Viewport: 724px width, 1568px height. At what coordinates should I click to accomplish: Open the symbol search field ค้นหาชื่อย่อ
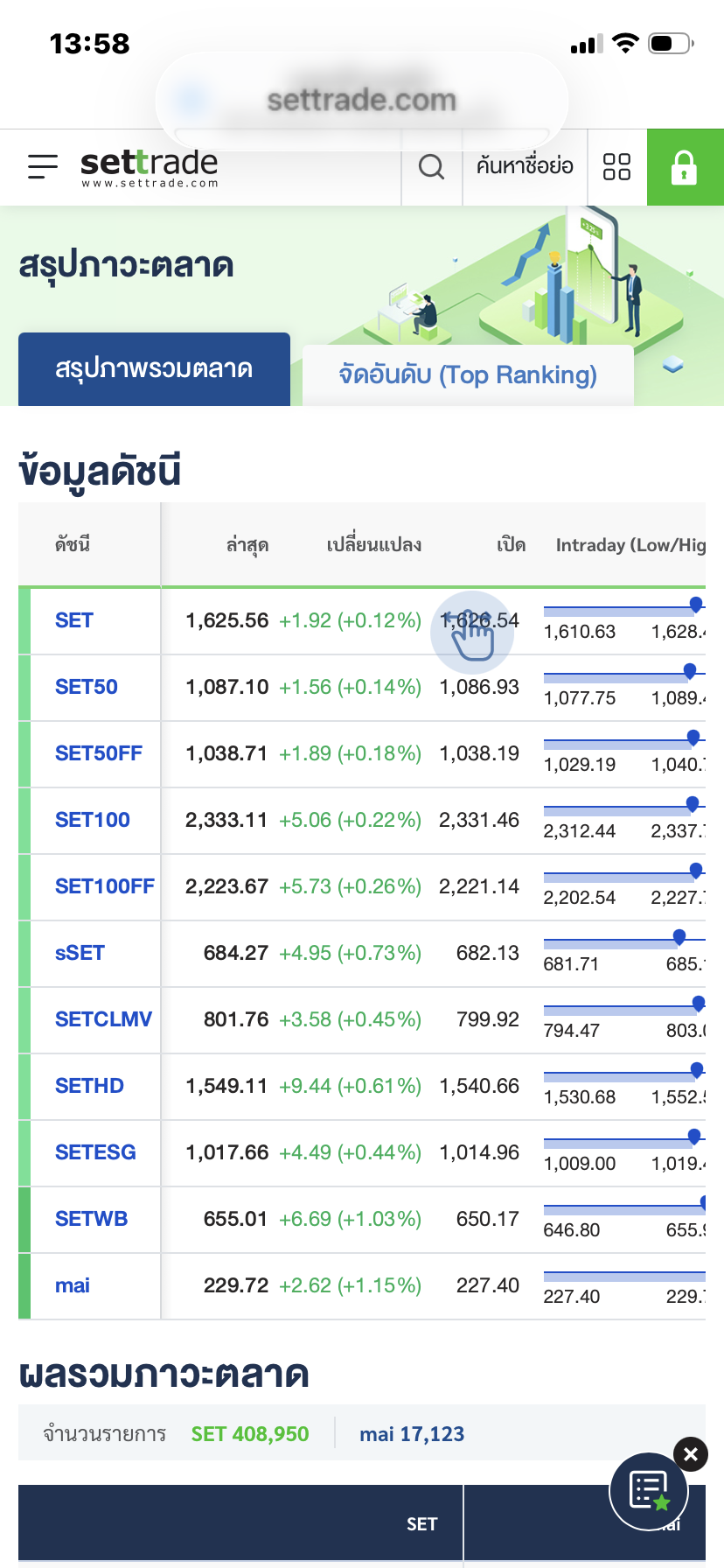pos(525,165)
